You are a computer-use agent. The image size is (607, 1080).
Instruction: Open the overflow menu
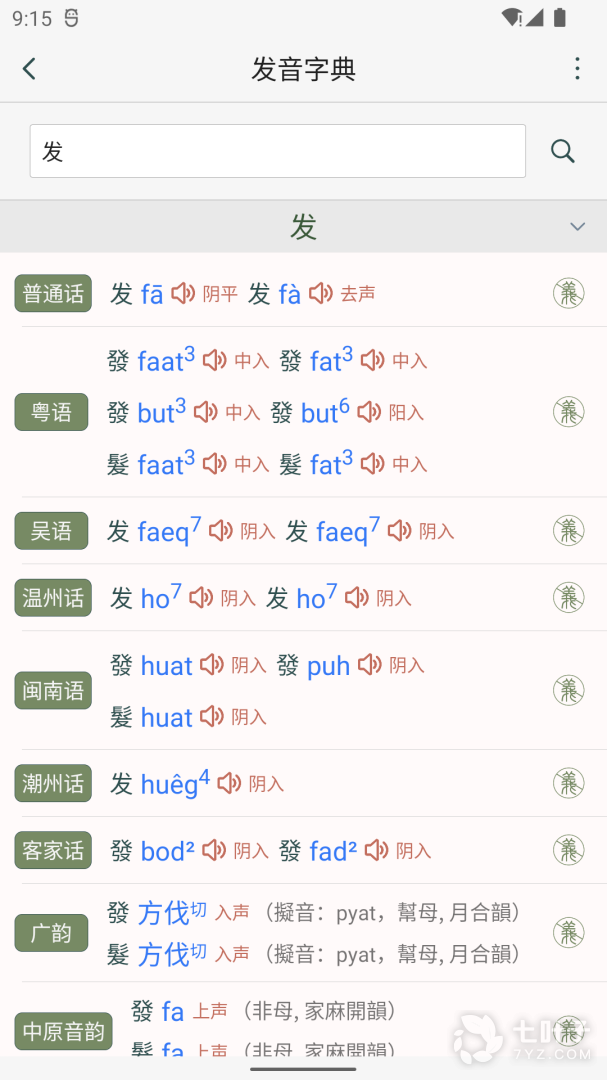click(577, 68)
